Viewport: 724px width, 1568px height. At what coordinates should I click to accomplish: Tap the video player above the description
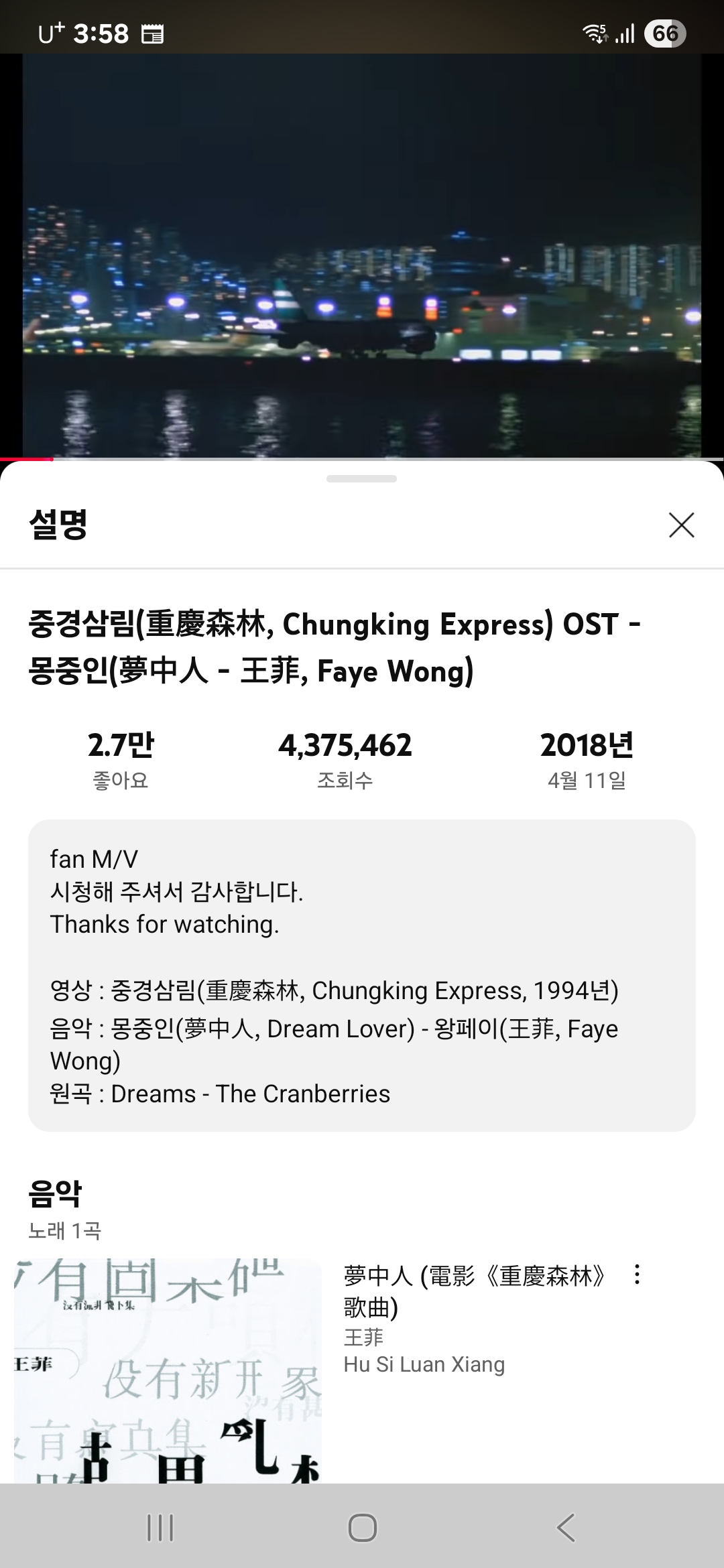(362, 255)
